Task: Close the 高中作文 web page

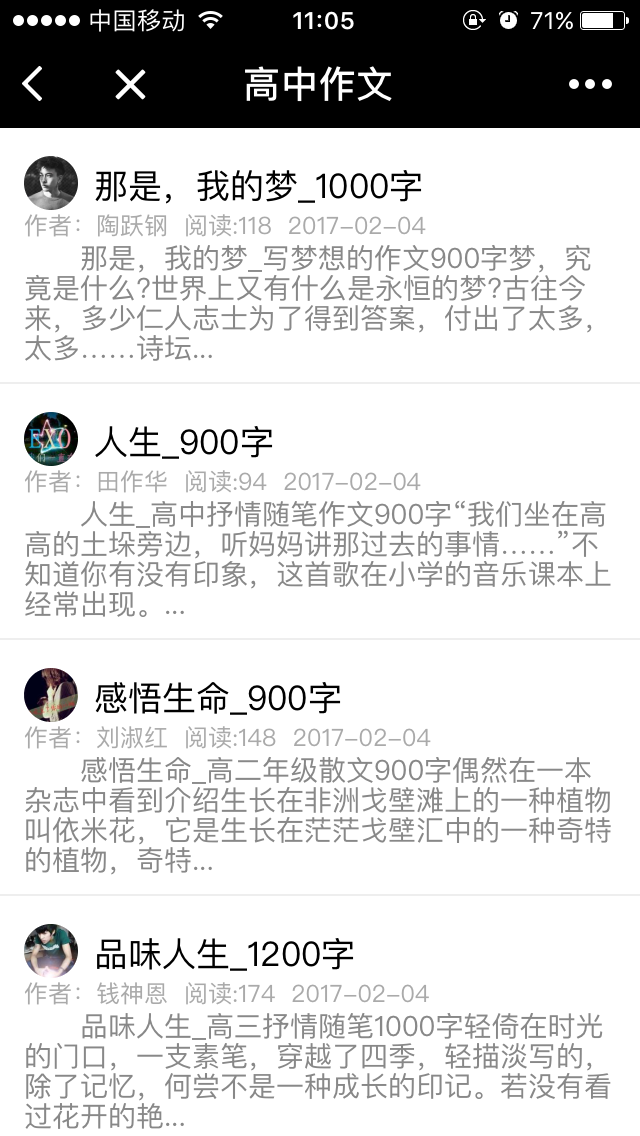Action: [x=130, y=85]
